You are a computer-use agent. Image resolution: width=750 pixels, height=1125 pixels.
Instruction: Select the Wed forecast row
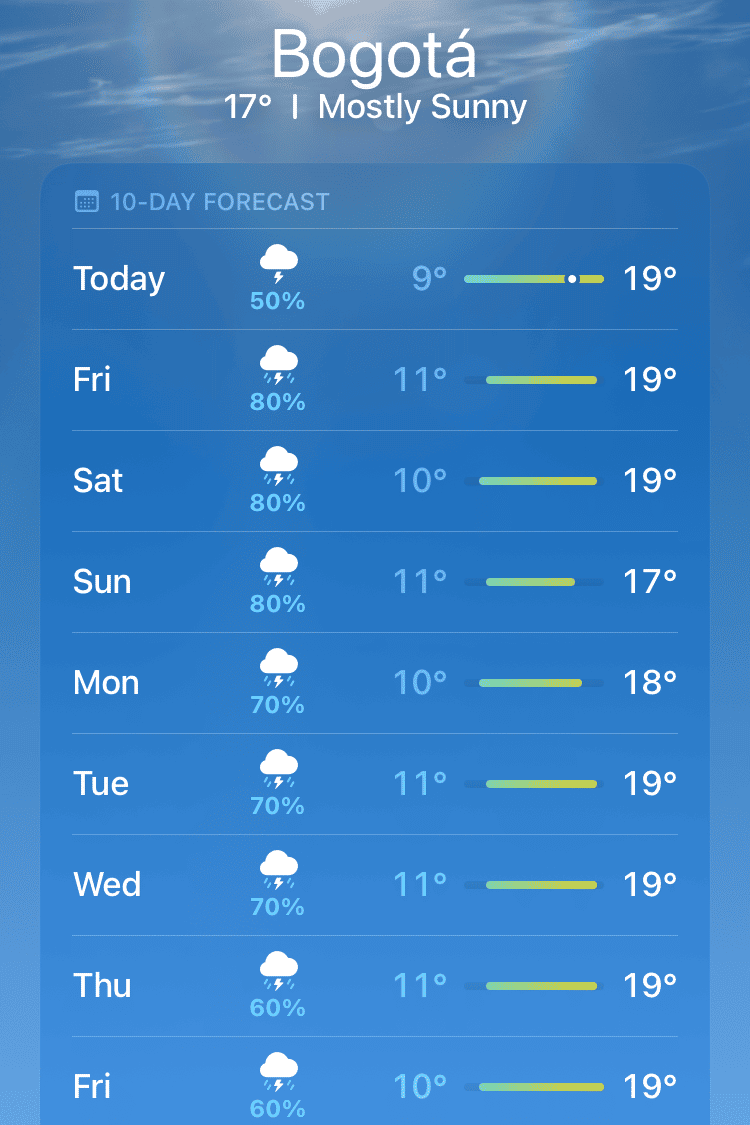point(375,885)
